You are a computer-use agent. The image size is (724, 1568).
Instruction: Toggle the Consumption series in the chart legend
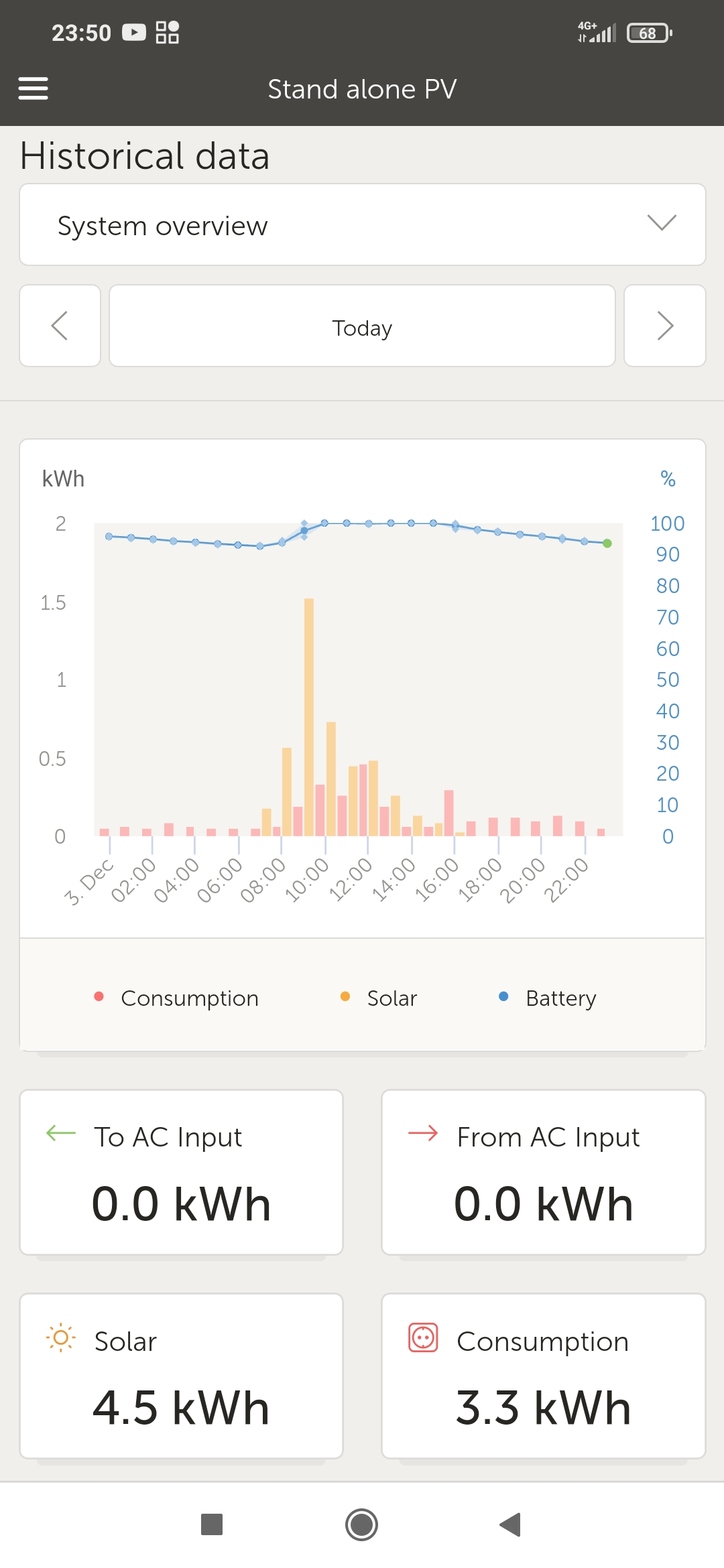176,998
